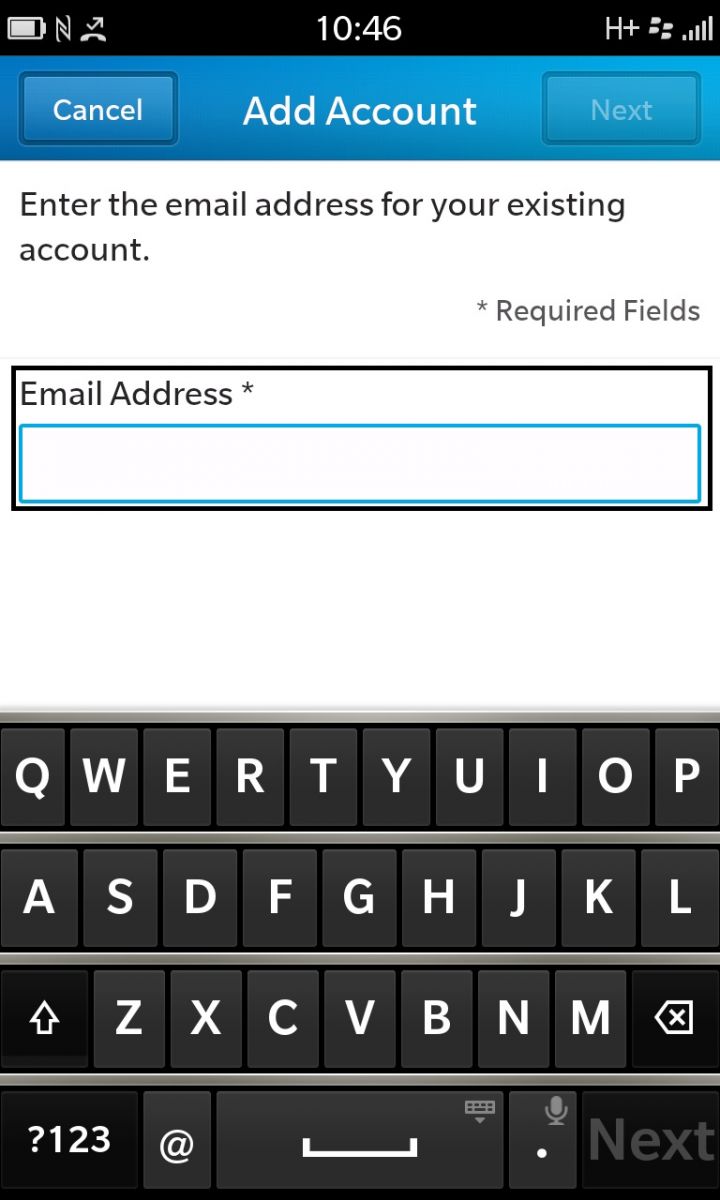Hit the shift key
The width and height of the screenshot is (720, 1200).
point(44,1018)
